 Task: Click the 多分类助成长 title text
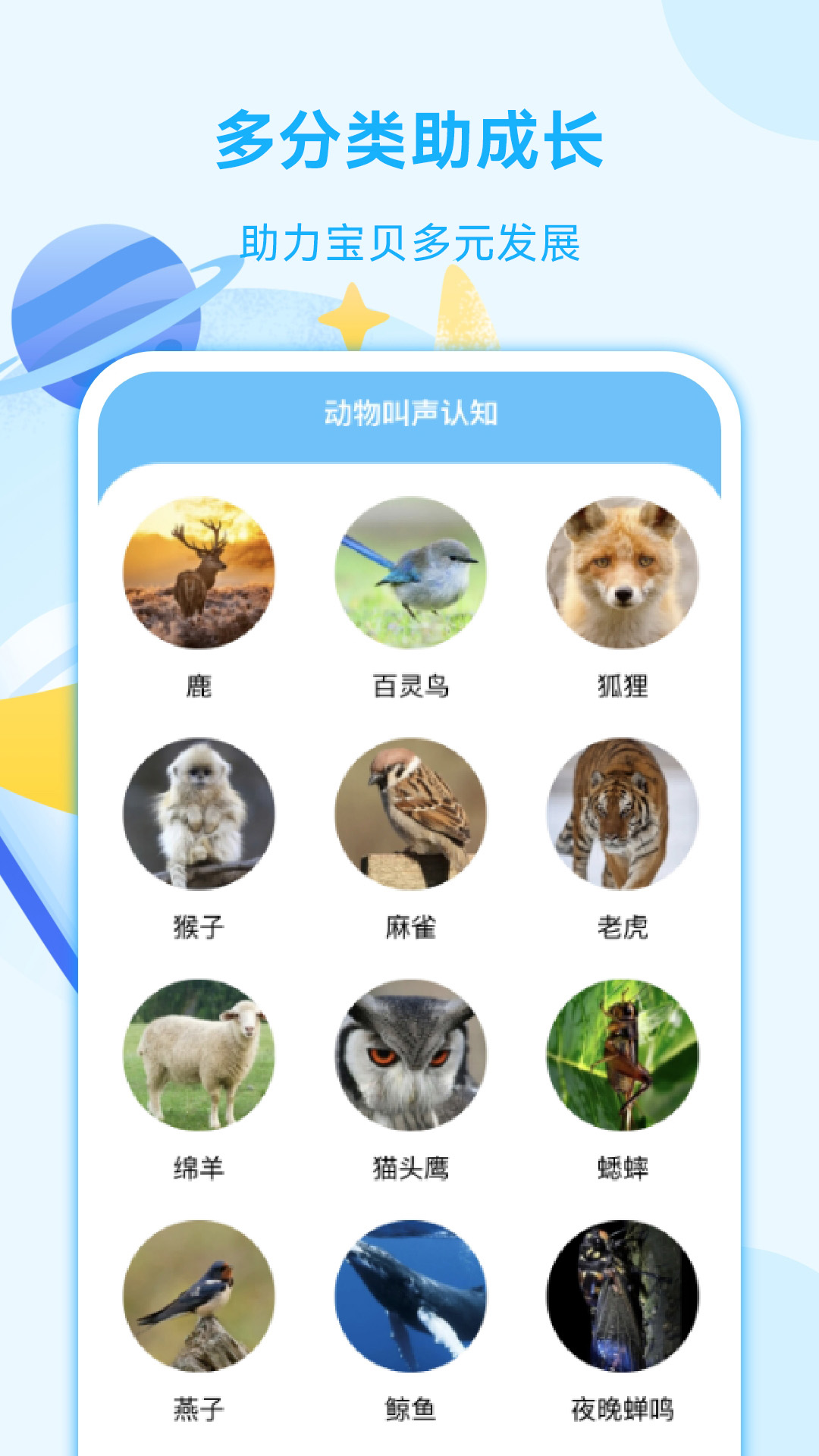(409, 140)
